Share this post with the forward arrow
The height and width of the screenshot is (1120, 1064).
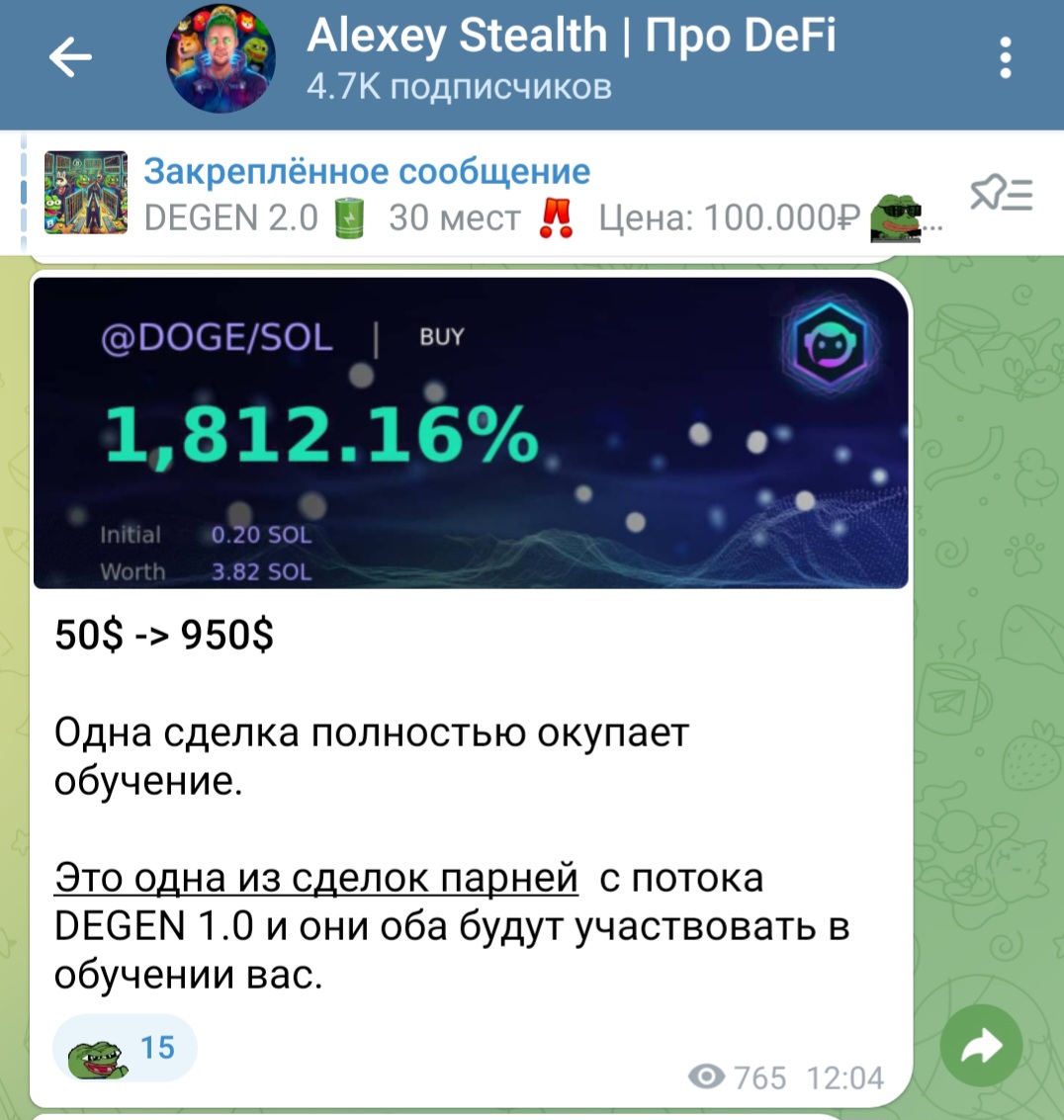[x=980, y=1047]
